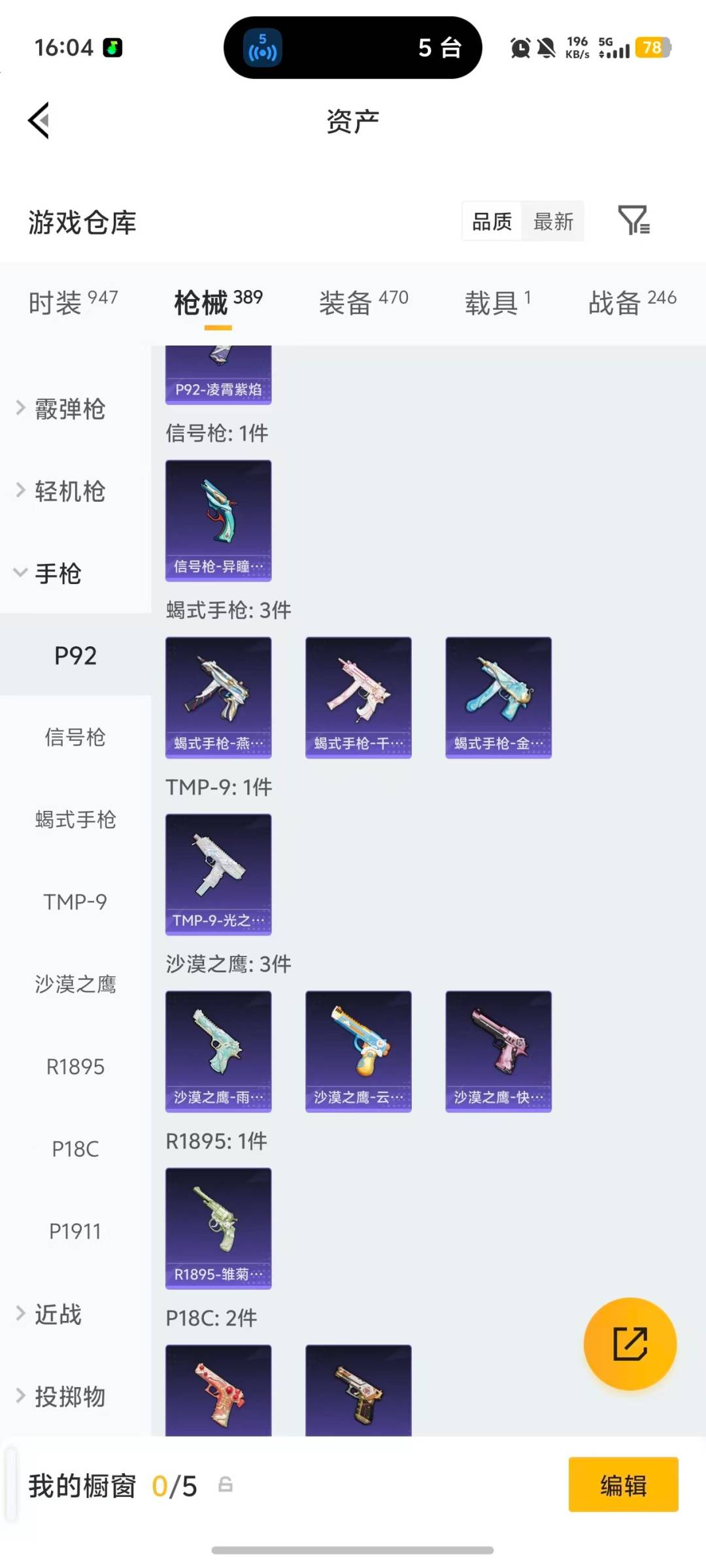
Task: Open the TMP-9-光之 skin thumbnail
Action: tap(218, 874)
